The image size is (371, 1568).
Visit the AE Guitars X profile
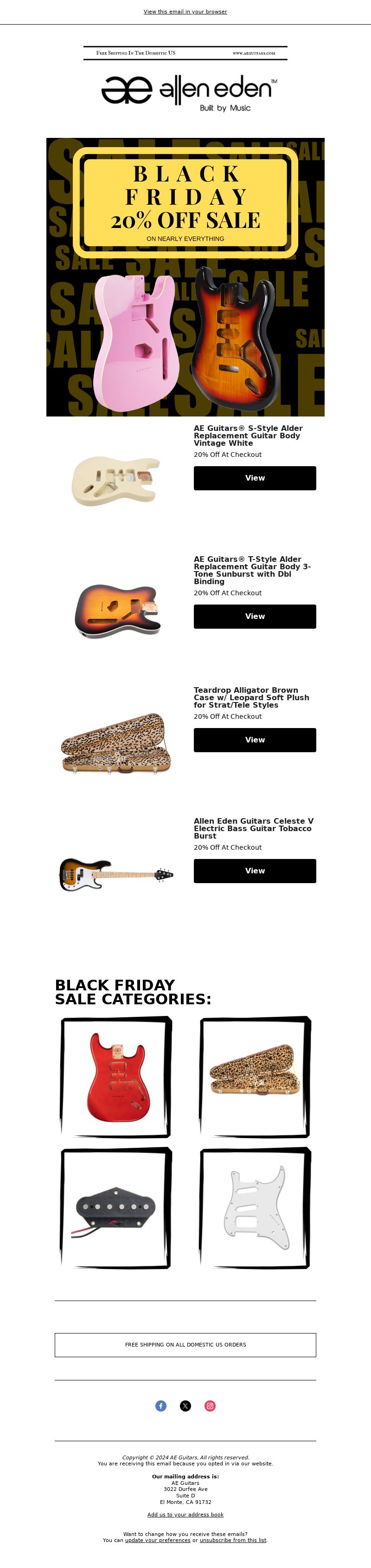(185, 1405)
